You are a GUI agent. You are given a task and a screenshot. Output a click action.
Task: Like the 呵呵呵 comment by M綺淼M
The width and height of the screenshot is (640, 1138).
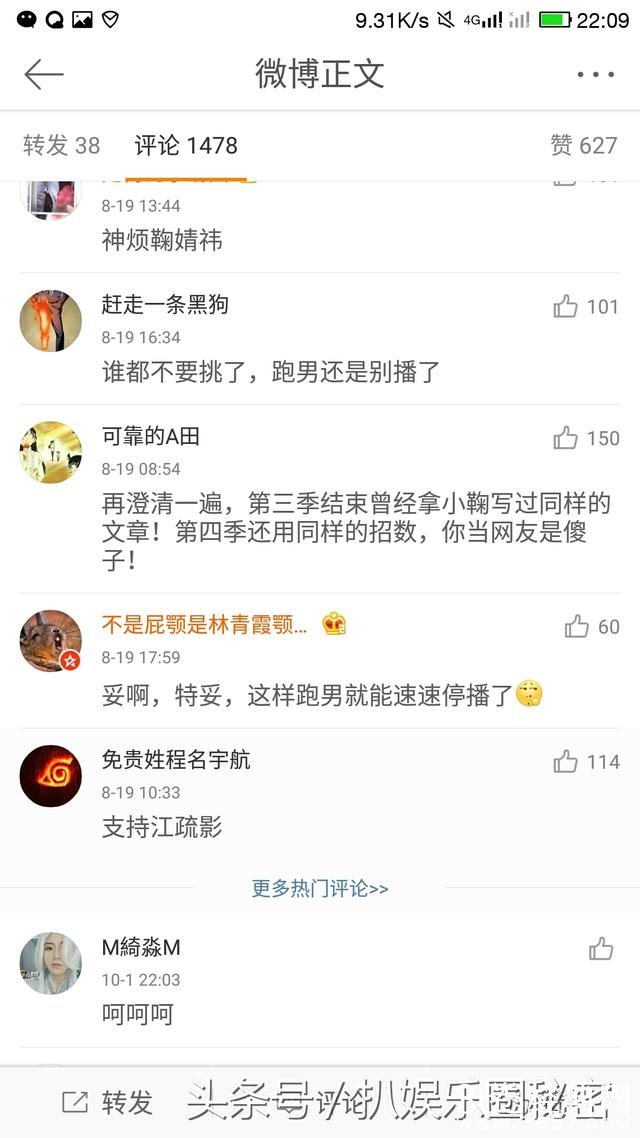tap(601, 949)
